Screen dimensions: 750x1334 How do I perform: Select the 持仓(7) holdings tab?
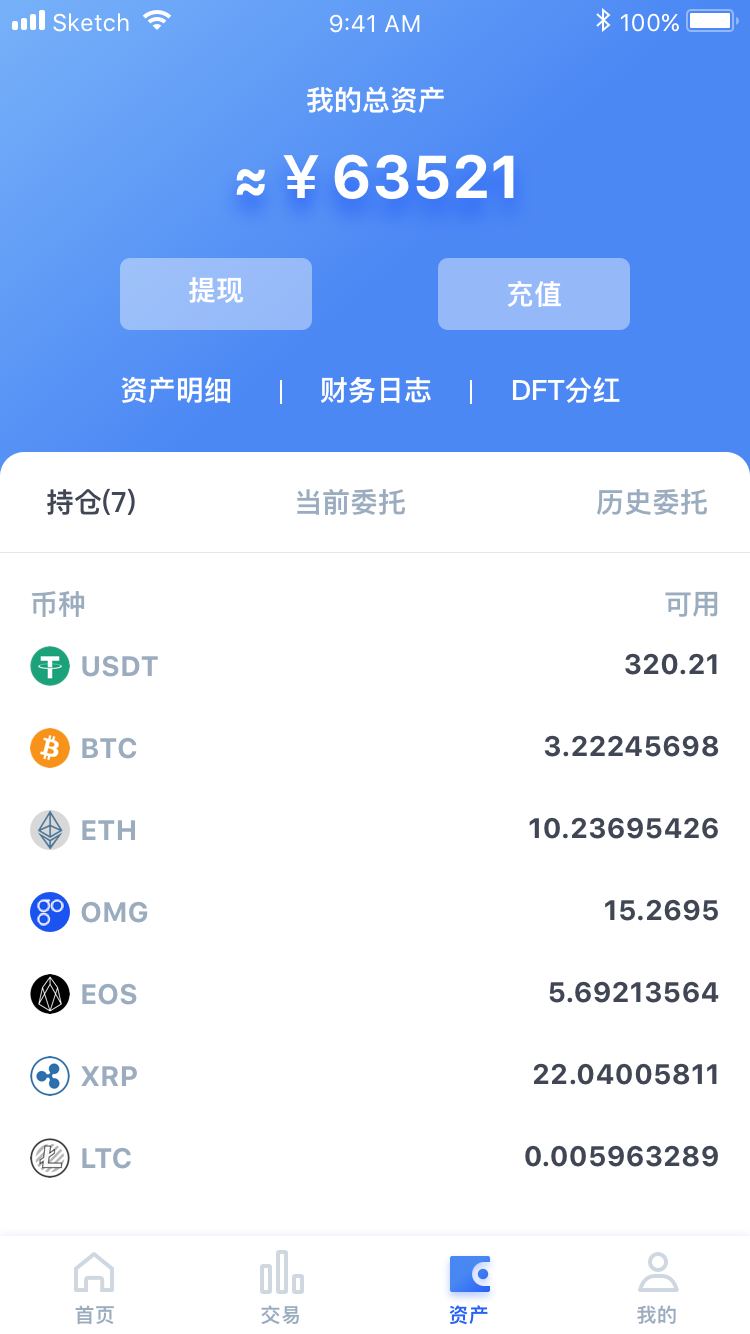click(91, 502)
